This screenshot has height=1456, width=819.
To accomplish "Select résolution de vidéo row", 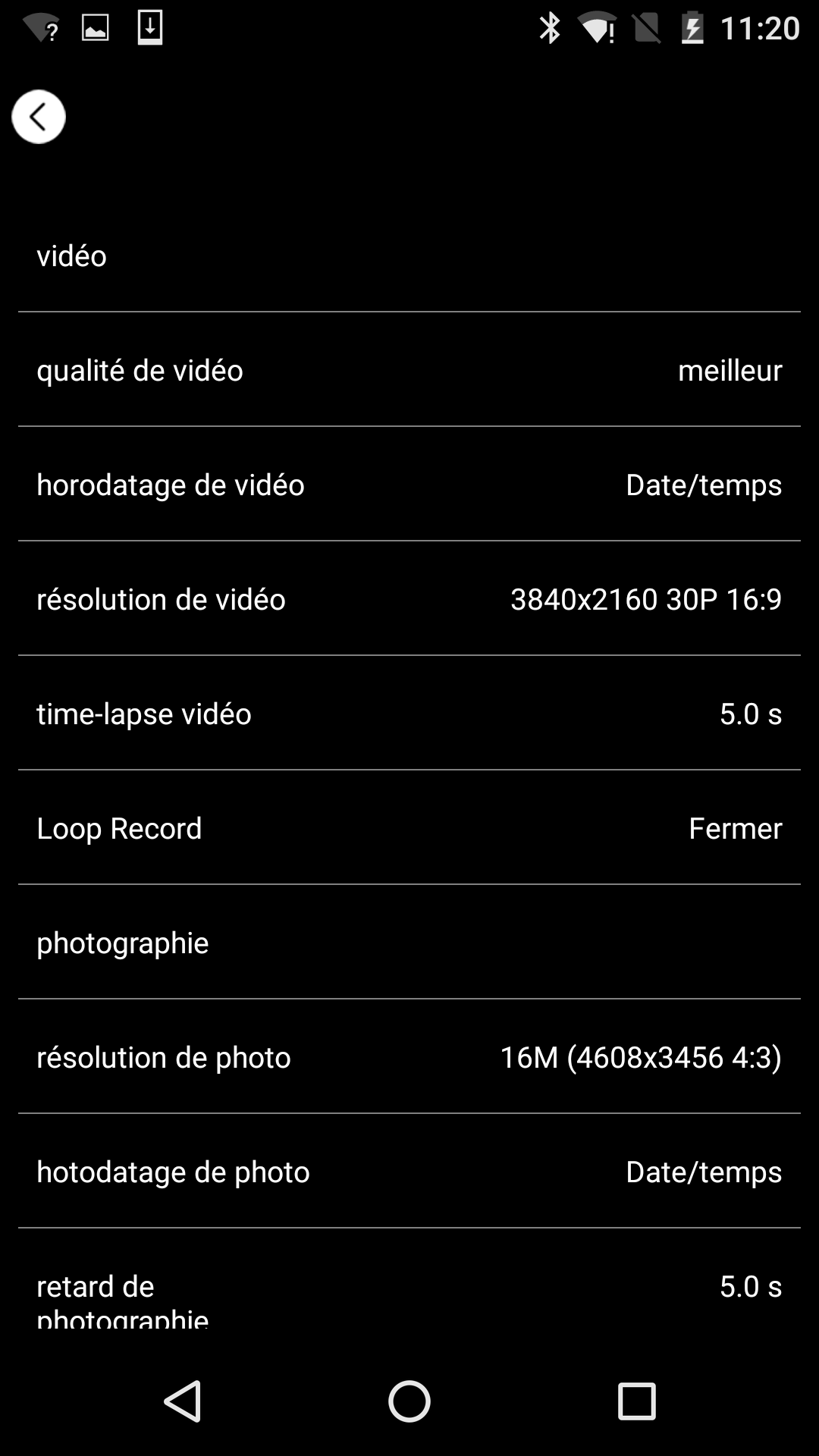I will point(409,599).
